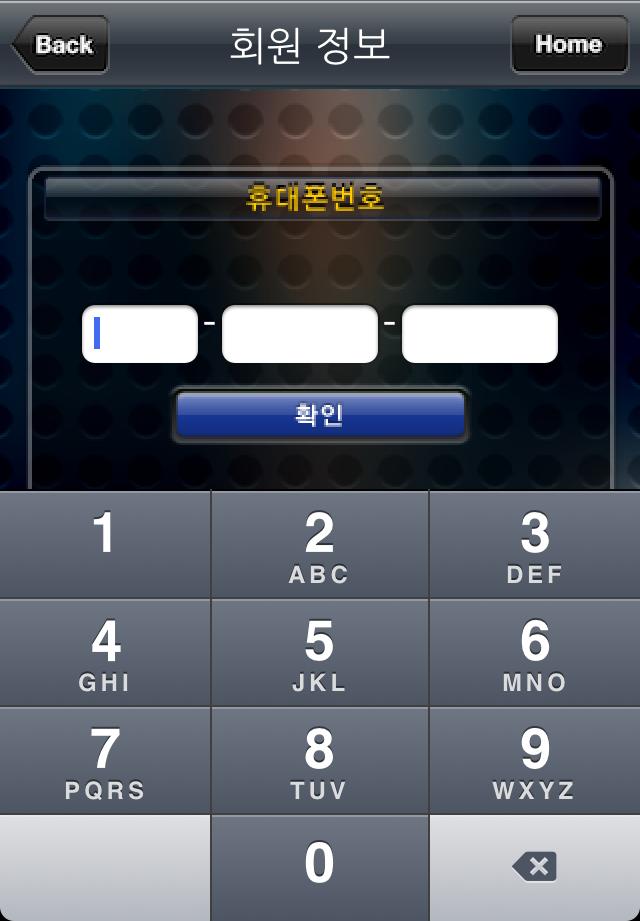Enter digit 1 on the keypad
The width and height of the screenshot is (640, 921).
(105, 545)
